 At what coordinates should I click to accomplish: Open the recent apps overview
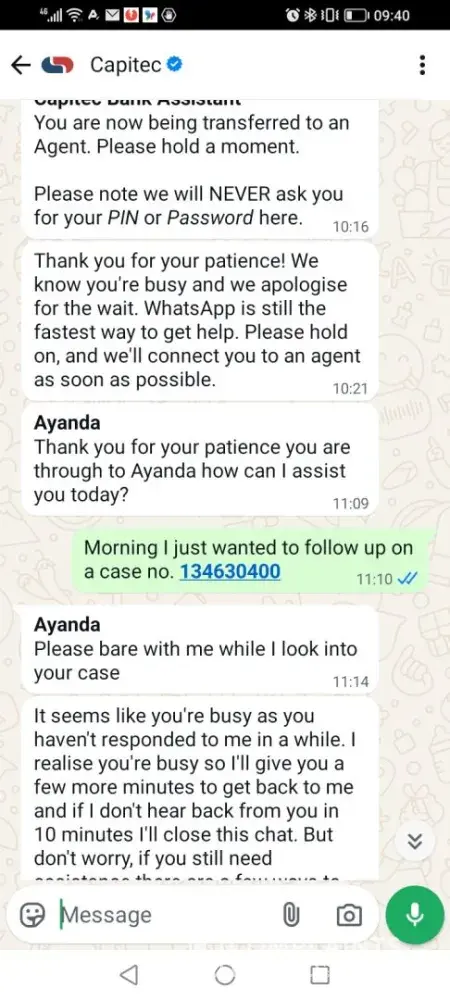[319, 974]
